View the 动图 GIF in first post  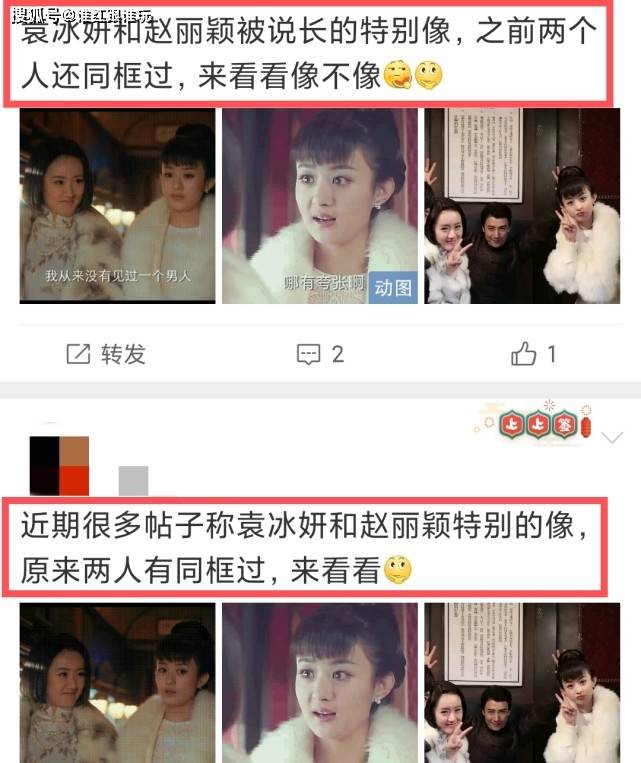click(320, 205)
